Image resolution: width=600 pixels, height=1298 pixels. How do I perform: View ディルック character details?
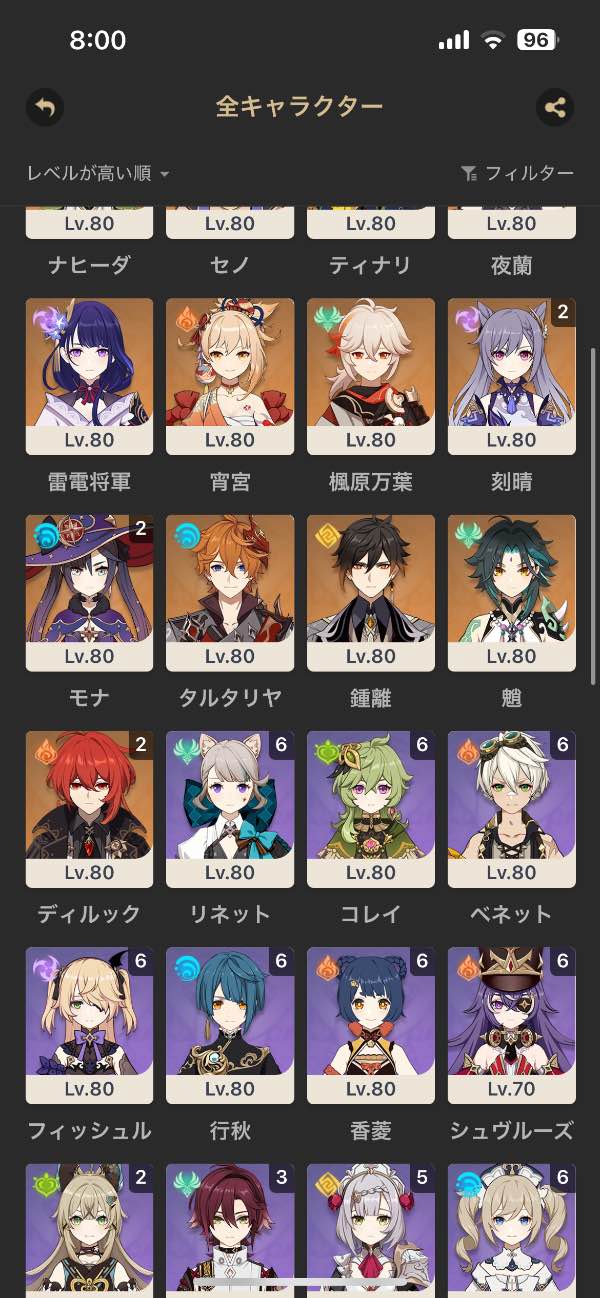(x=89, y=808)
